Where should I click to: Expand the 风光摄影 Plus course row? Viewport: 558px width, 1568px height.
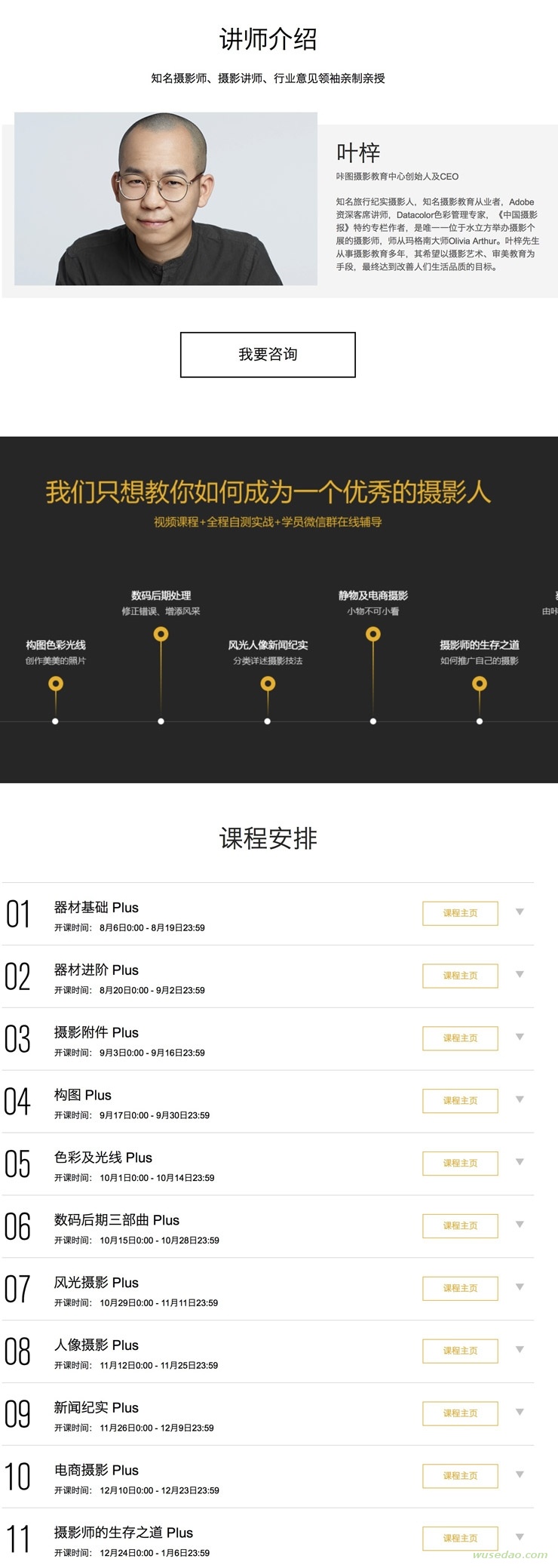[520, 1287]
